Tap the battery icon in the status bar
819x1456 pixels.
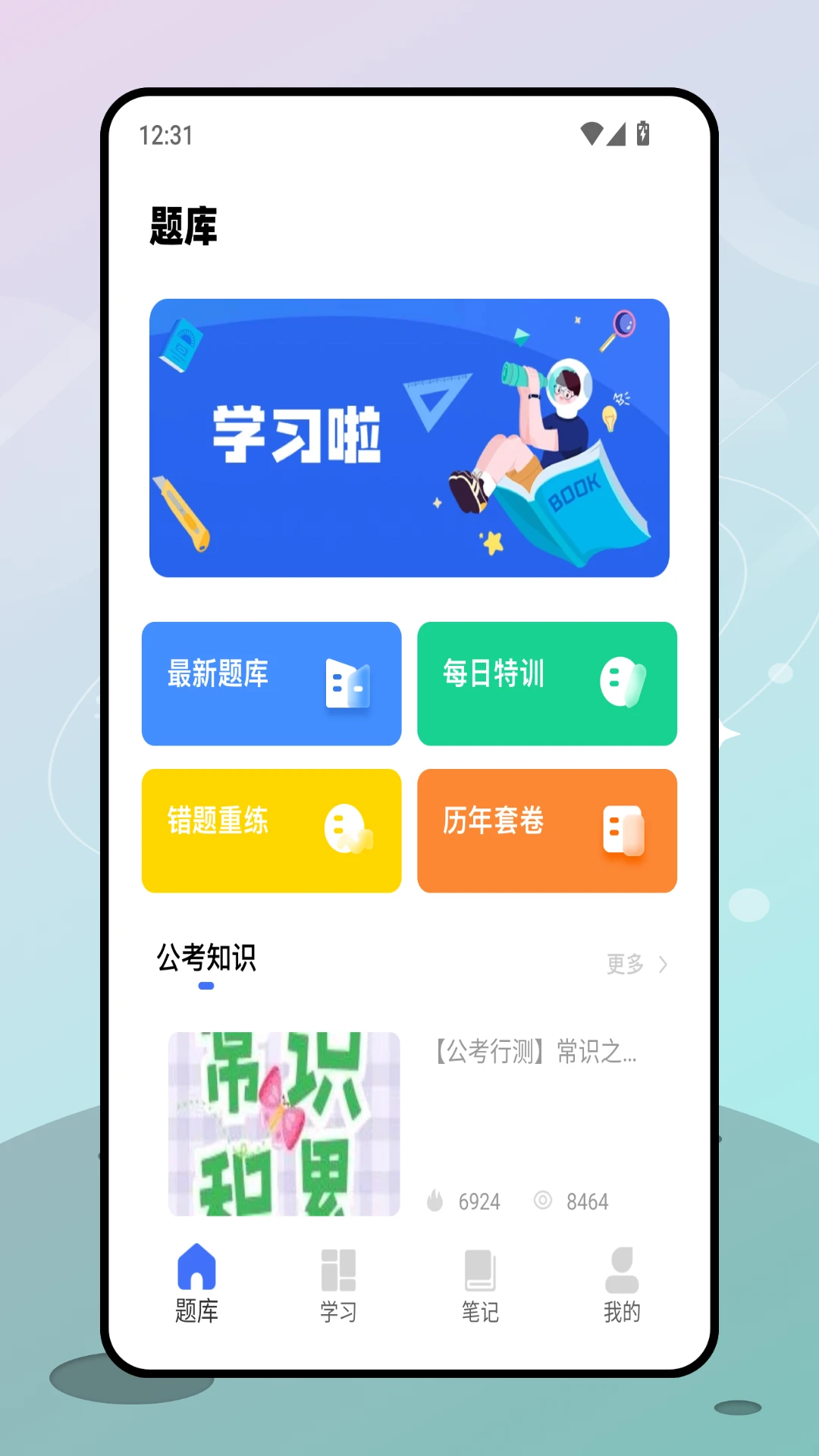click(x=644, y=133)
